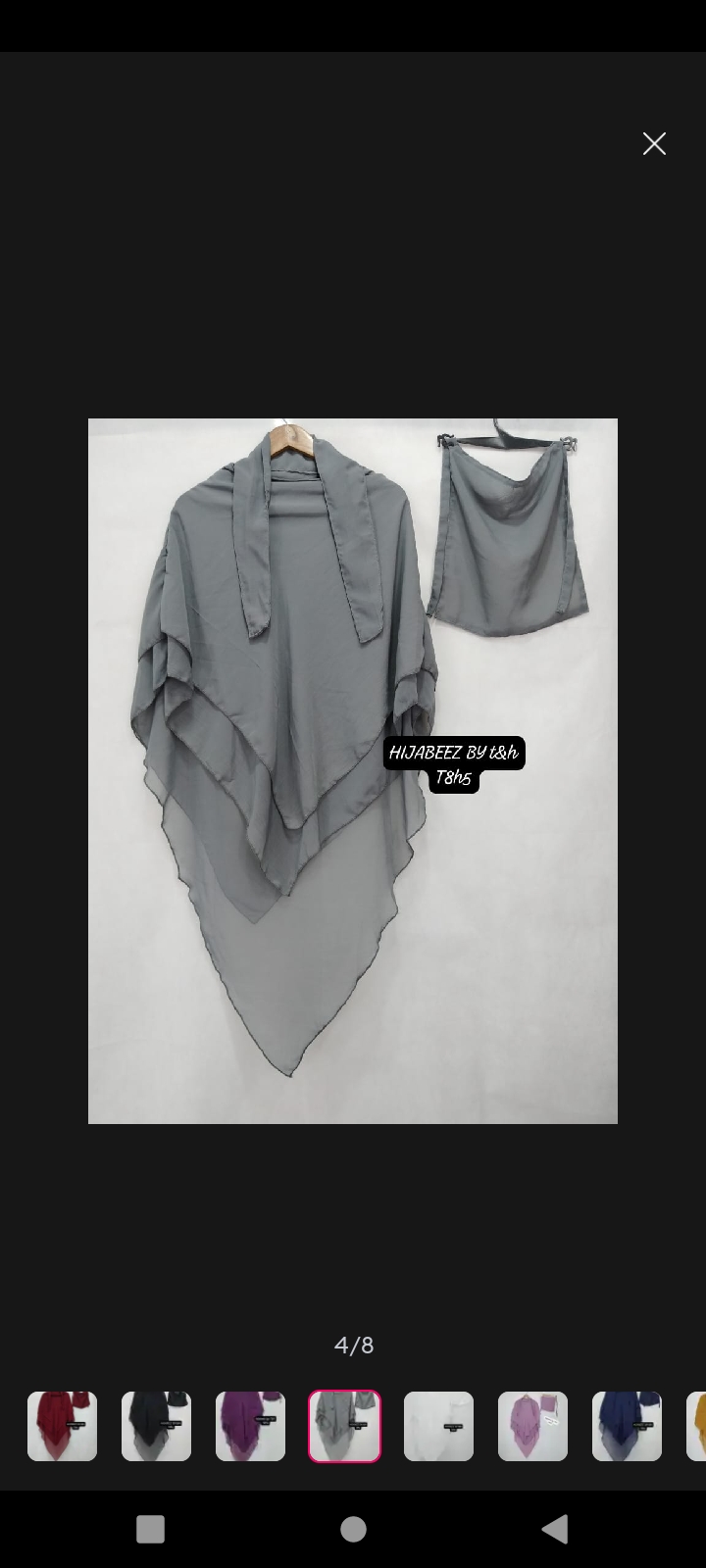Close the image viewer

654,144
